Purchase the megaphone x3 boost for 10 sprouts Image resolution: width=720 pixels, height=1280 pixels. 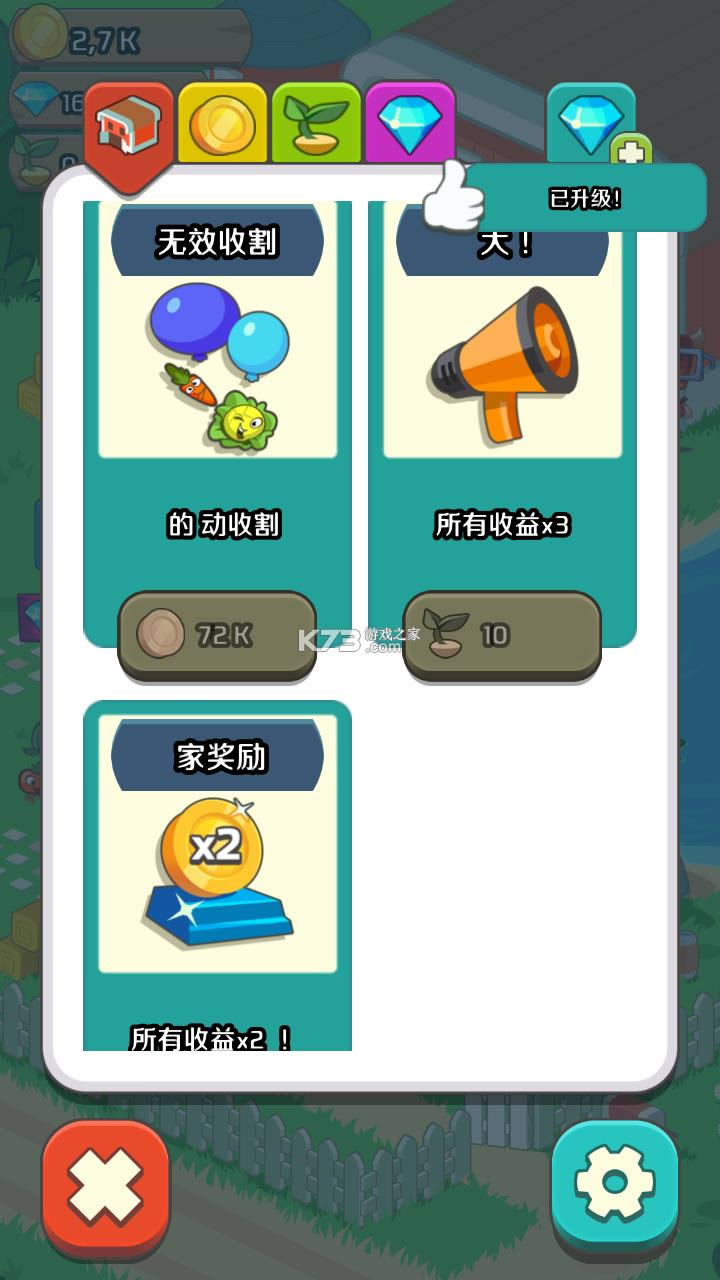coord(501,635)
